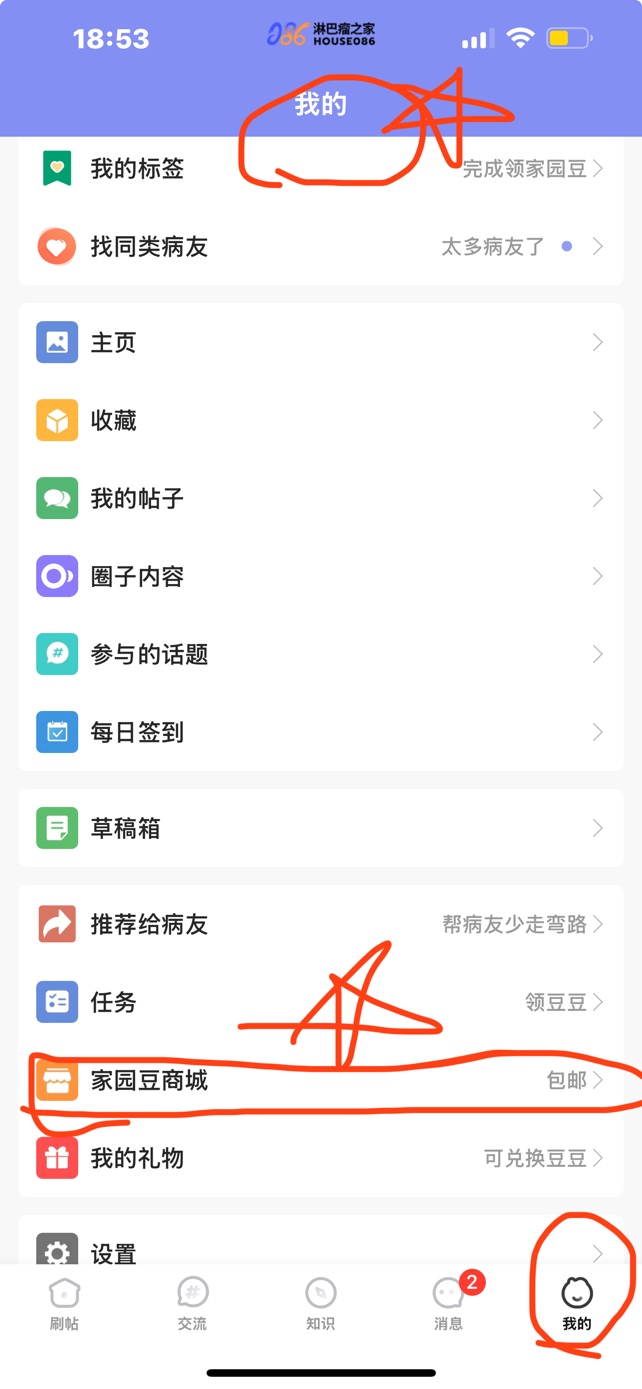Switch to the 刷帖 tab
The width and height of the screenshot is (642, 1389).
tap(64, 1304)
